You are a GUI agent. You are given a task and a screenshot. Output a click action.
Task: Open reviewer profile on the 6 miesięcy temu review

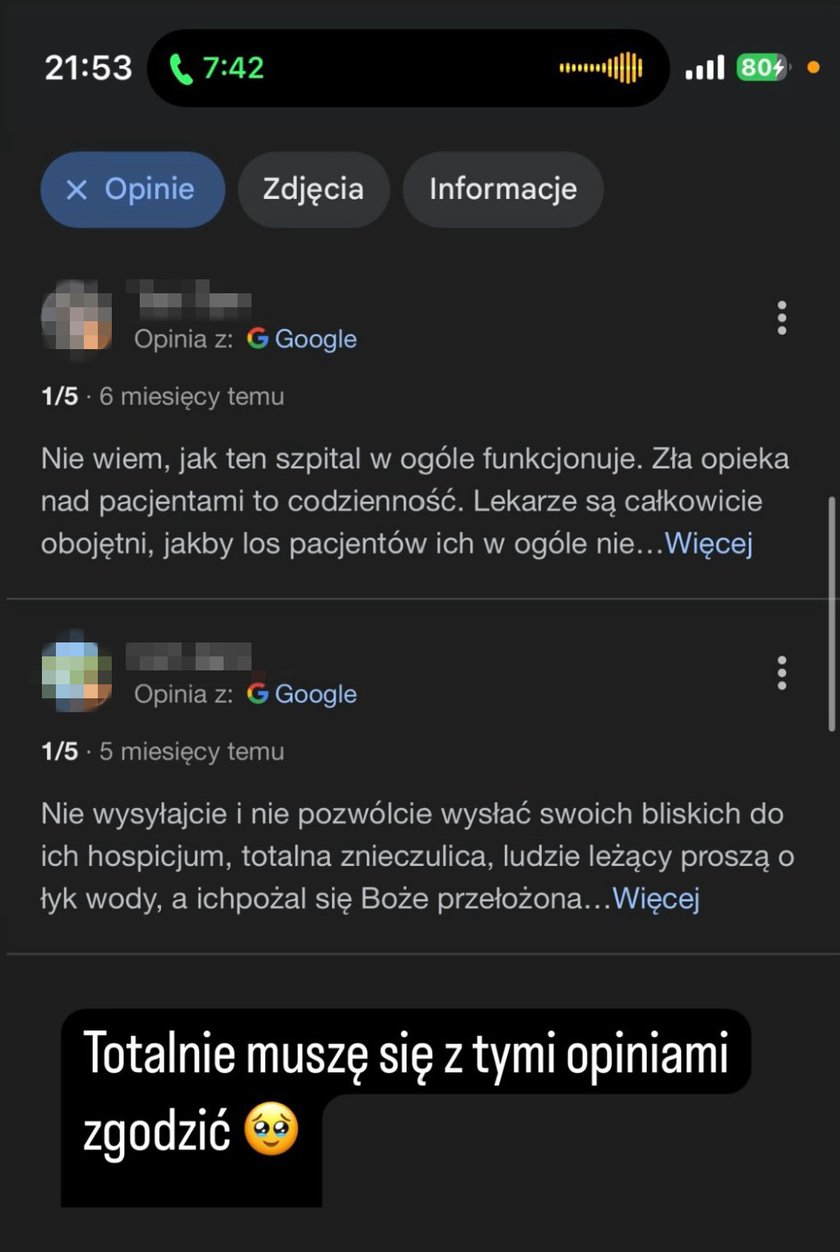76,316
